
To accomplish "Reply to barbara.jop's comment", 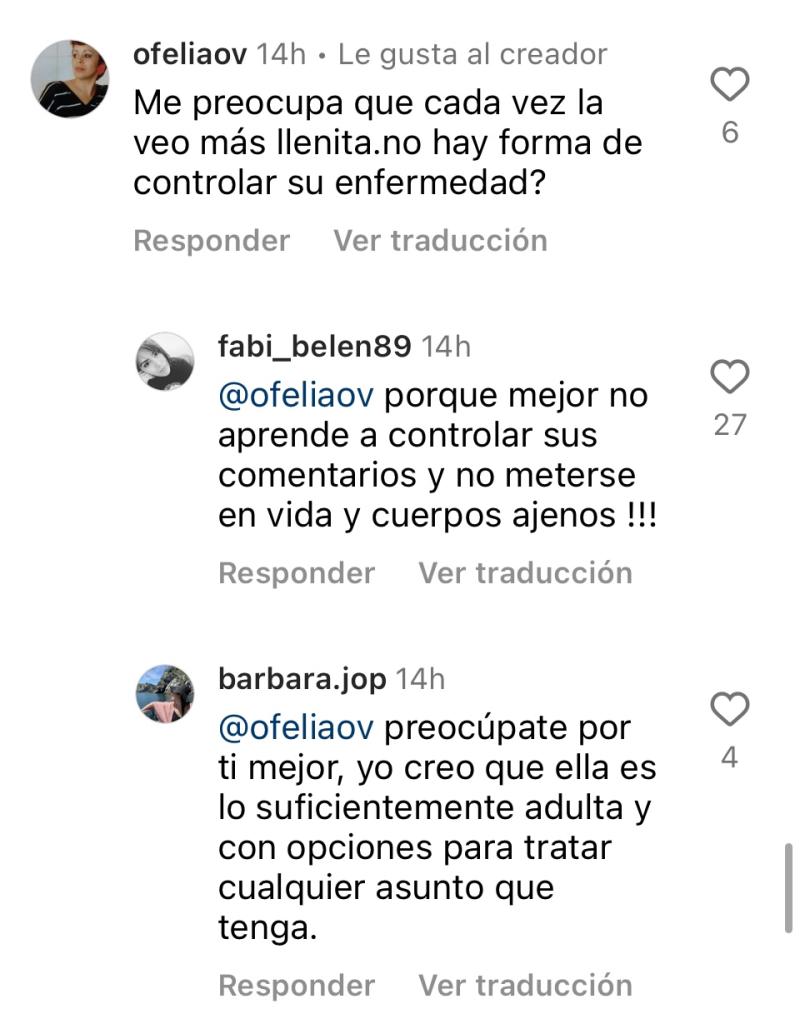I will [296, 985].
